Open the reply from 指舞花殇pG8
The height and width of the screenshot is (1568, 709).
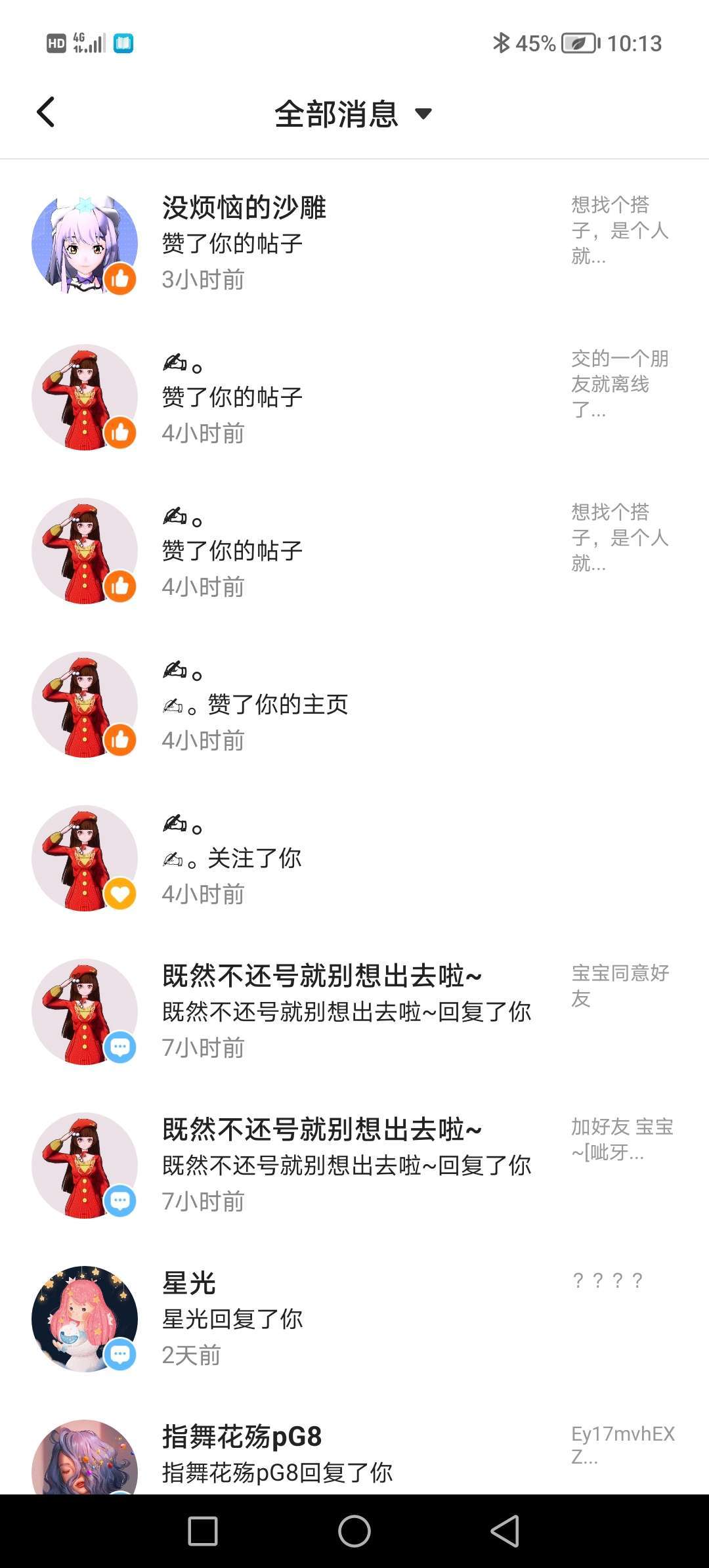pos(354,1452)
